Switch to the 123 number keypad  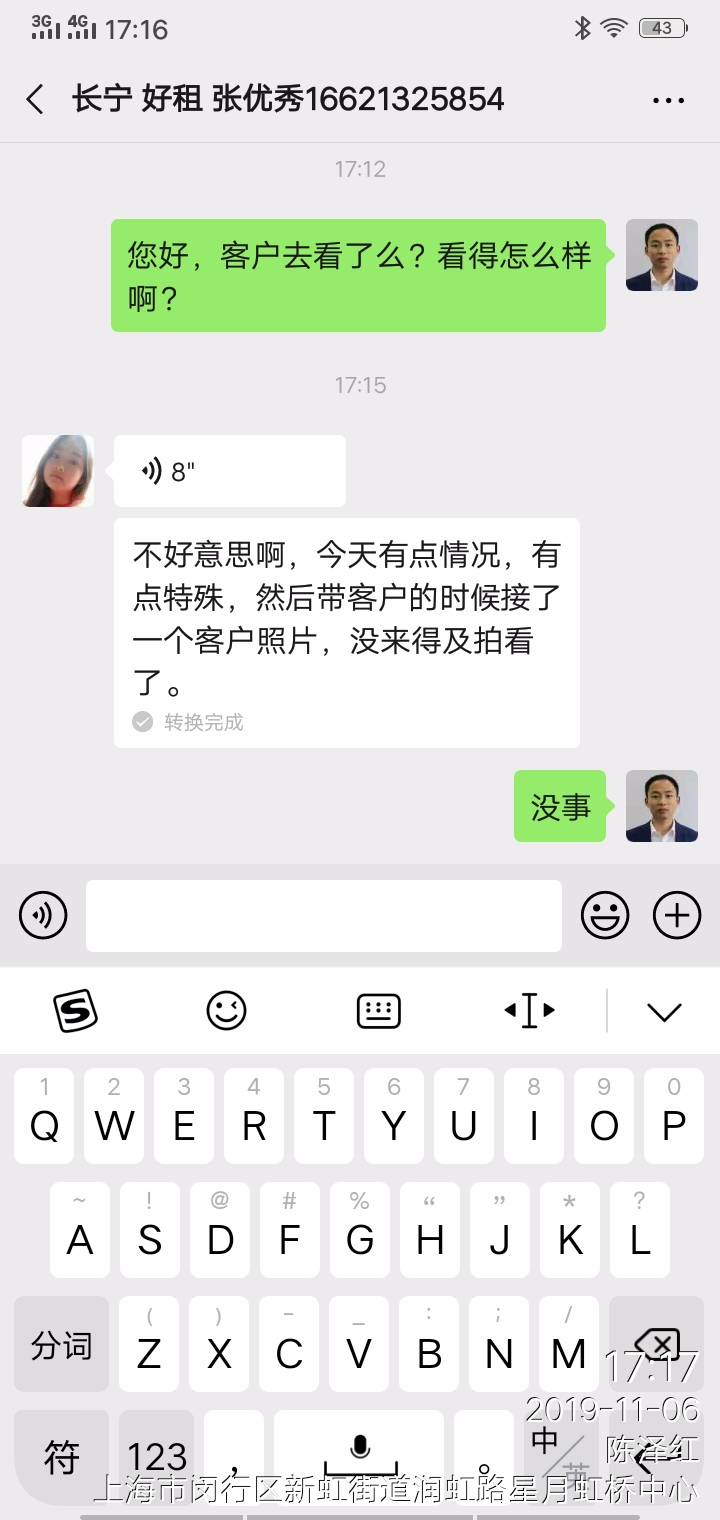point(156,1456)
